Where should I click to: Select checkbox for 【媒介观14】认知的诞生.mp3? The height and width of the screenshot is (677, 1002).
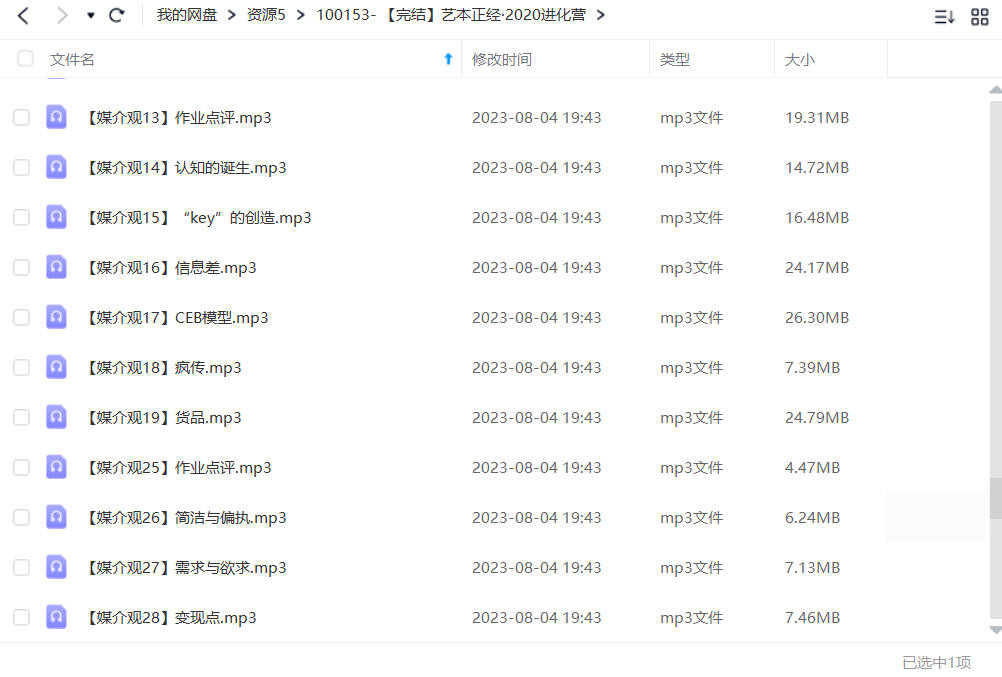coord(21,167)
